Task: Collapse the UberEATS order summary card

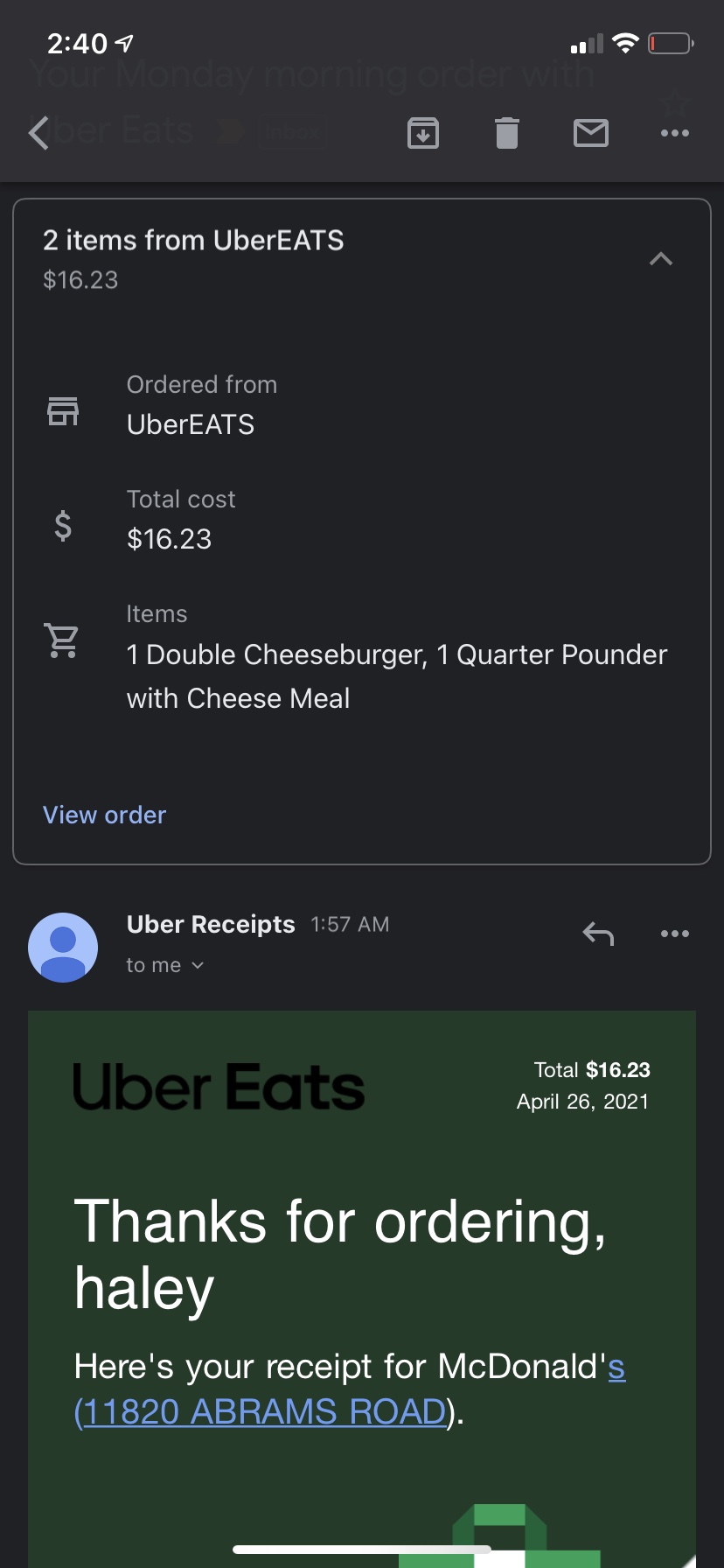Action: click(x=661, y=259)
